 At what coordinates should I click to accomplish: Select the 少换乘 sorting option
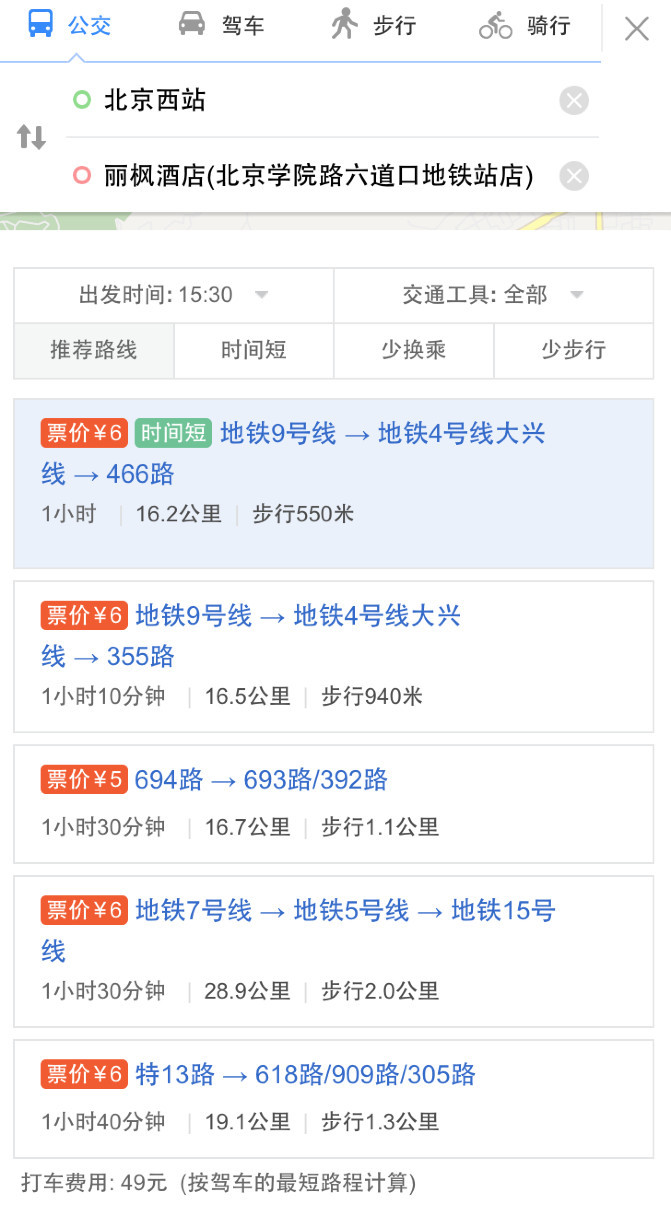pyautogui.click(x=414, y=350)
